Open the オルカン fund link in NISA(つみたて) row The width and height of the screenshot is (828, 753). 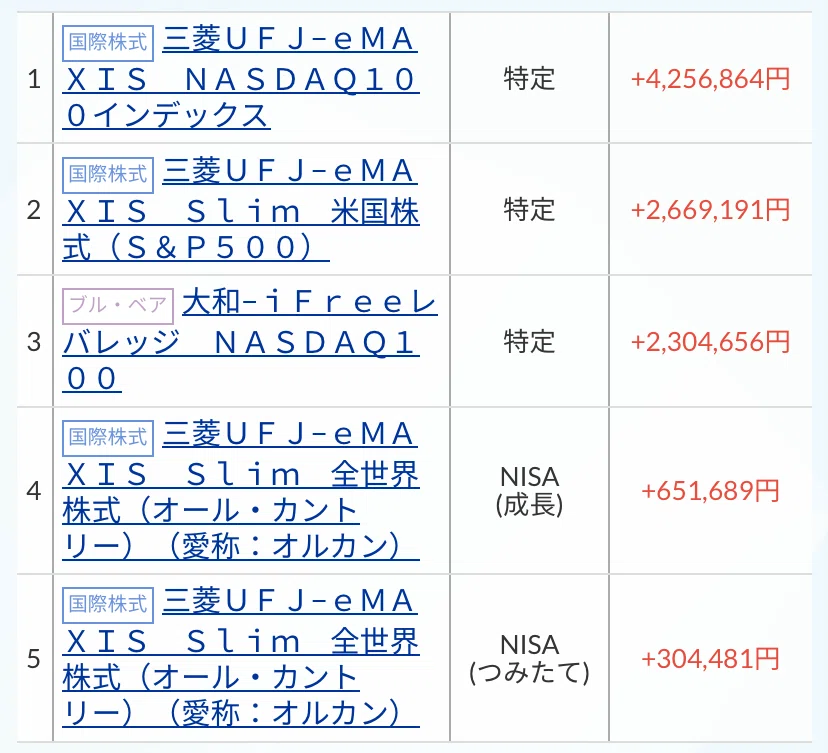[241, 658]
